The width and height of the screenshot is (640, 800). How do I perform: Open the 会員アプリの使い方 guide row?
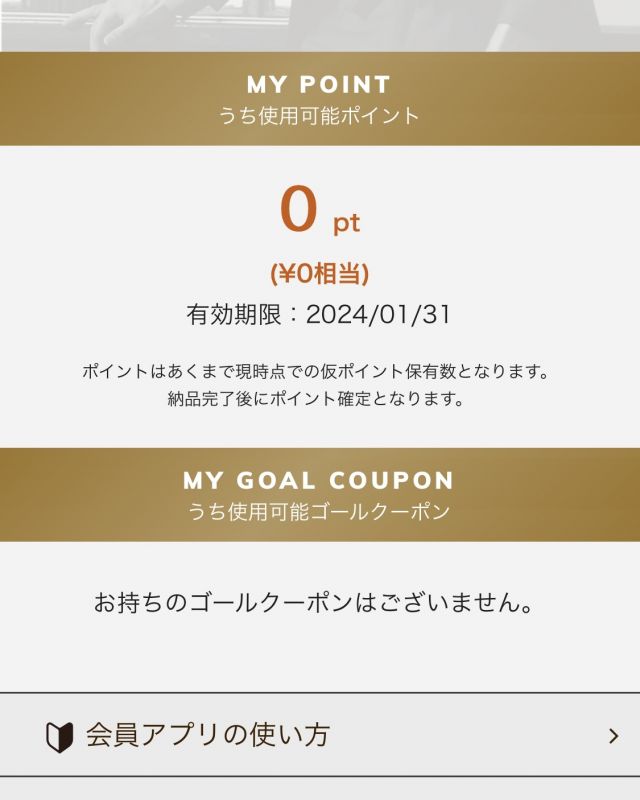pos(320,736)
